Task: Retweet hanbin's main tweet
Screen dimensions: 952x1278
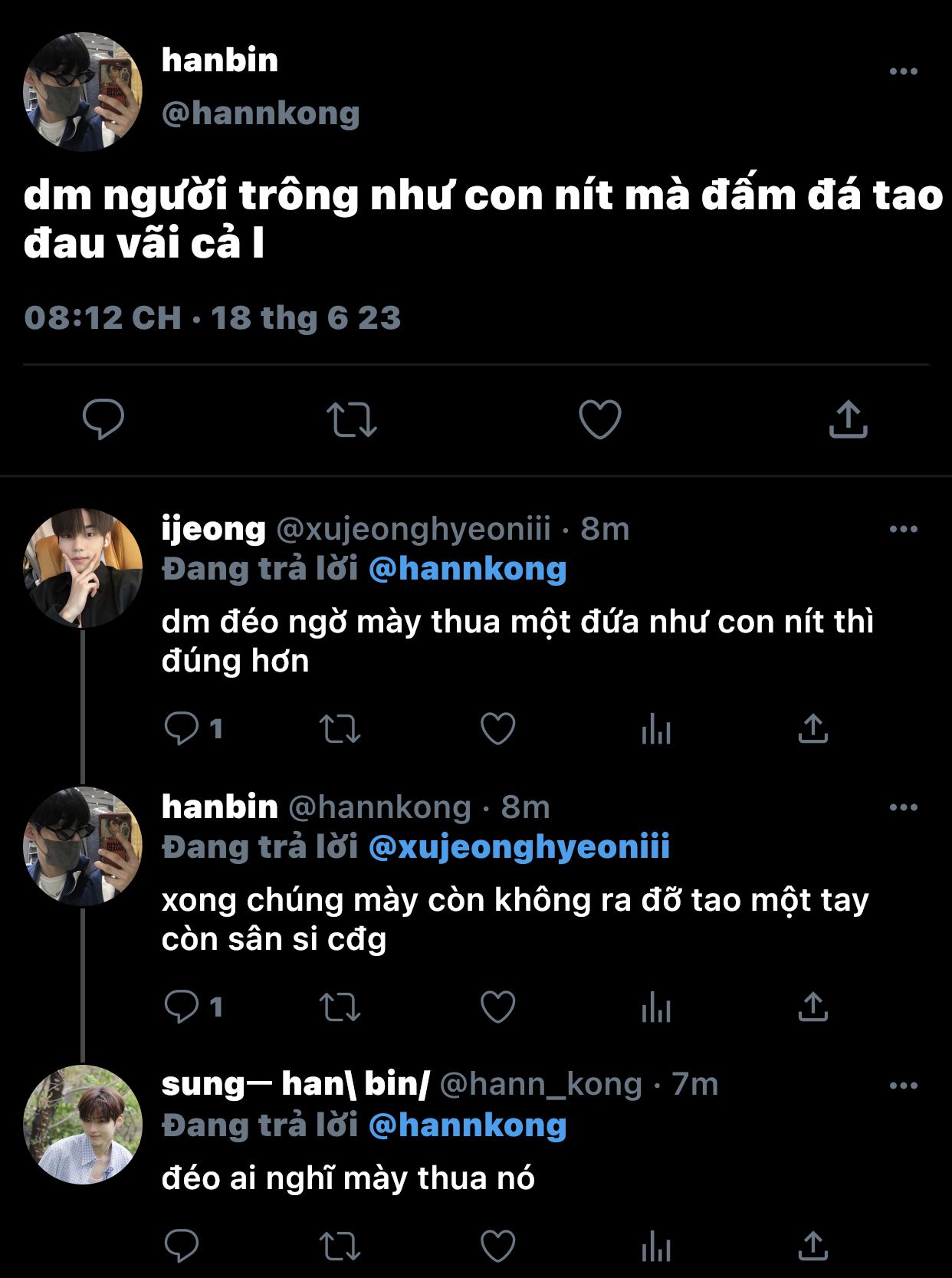Action: click(x=351, y=419)
